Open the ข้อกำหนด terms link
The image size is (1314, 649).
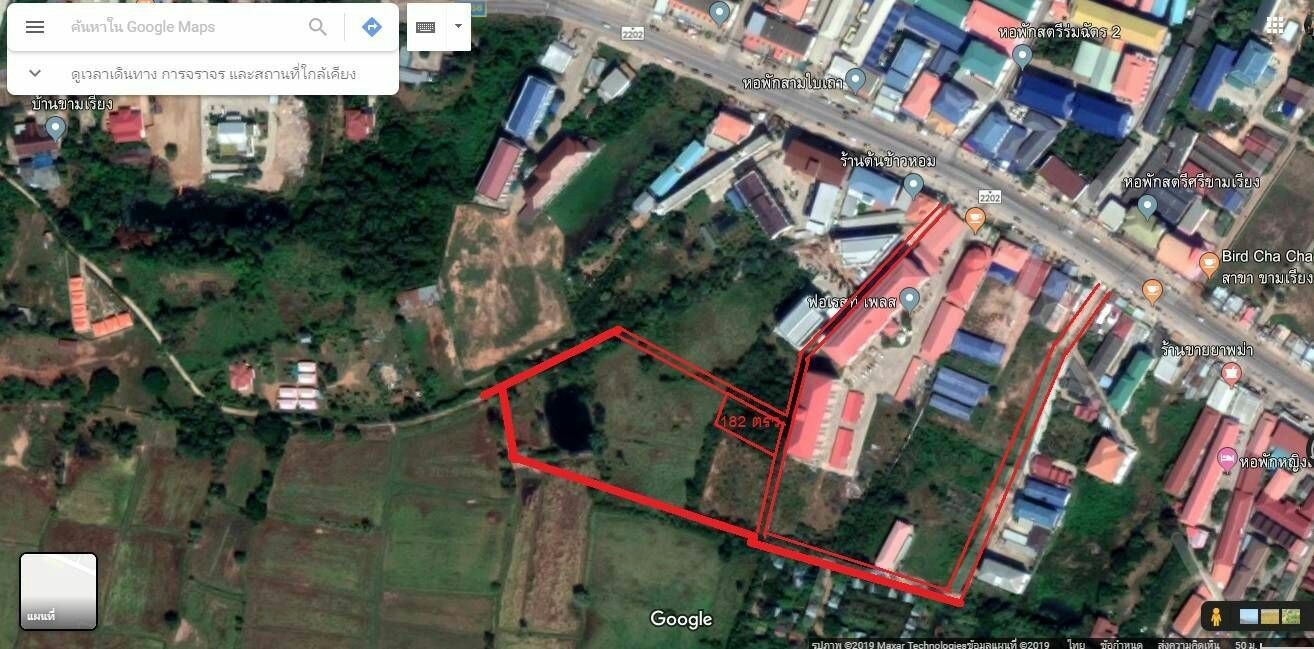click(1120, 644)
